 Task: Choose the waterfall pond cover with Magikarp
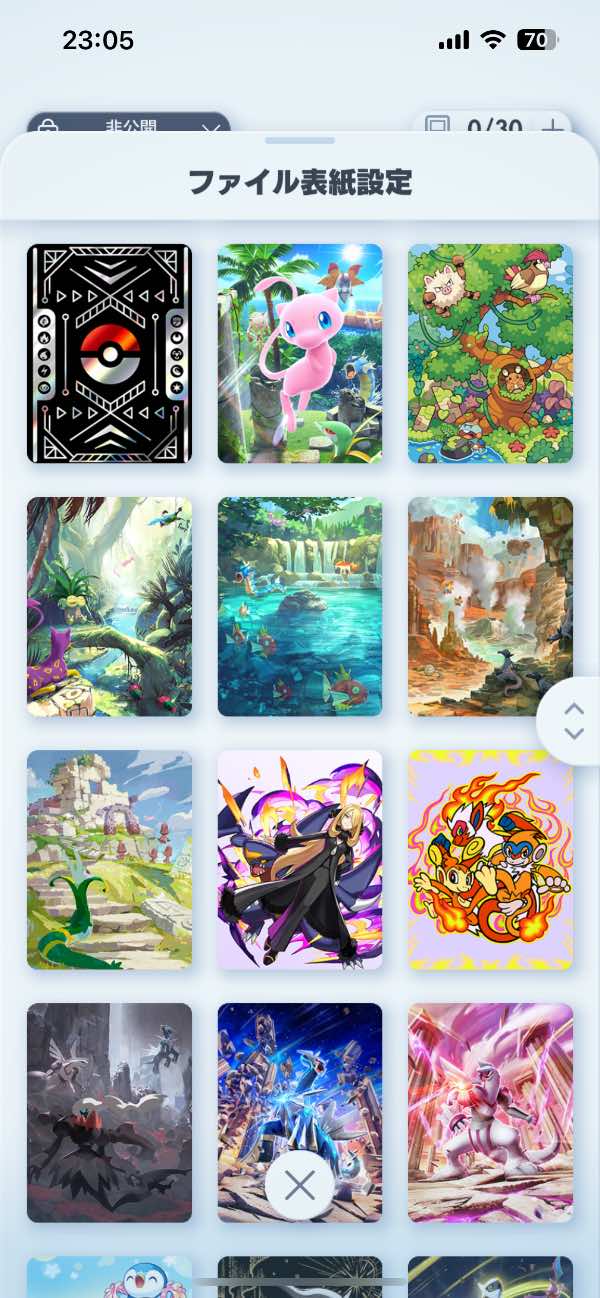click(300, 606)
